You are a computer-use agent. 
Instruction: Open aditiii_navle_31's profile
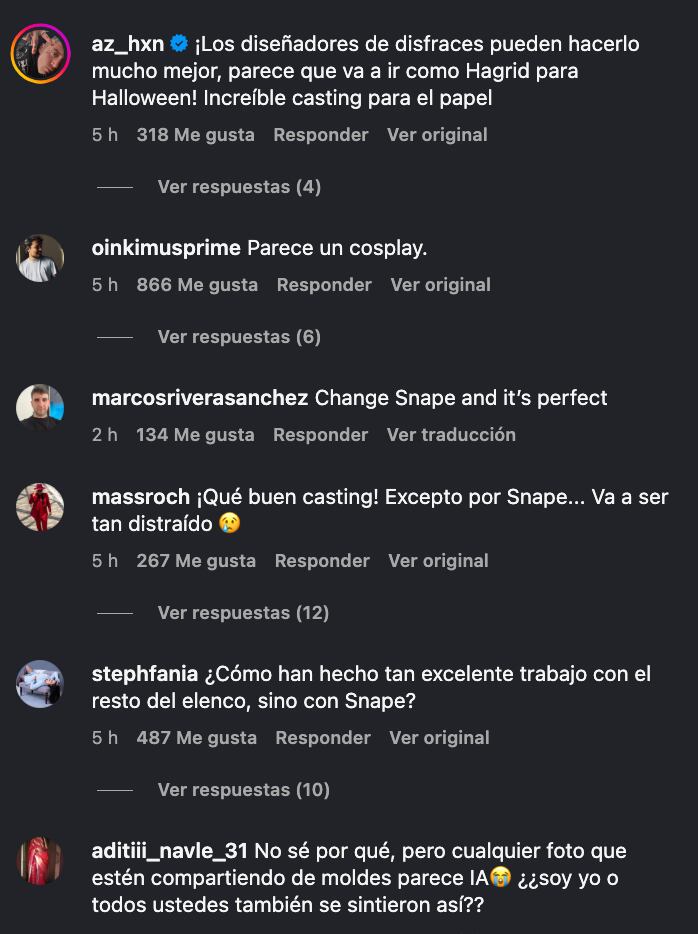point(169,851)
